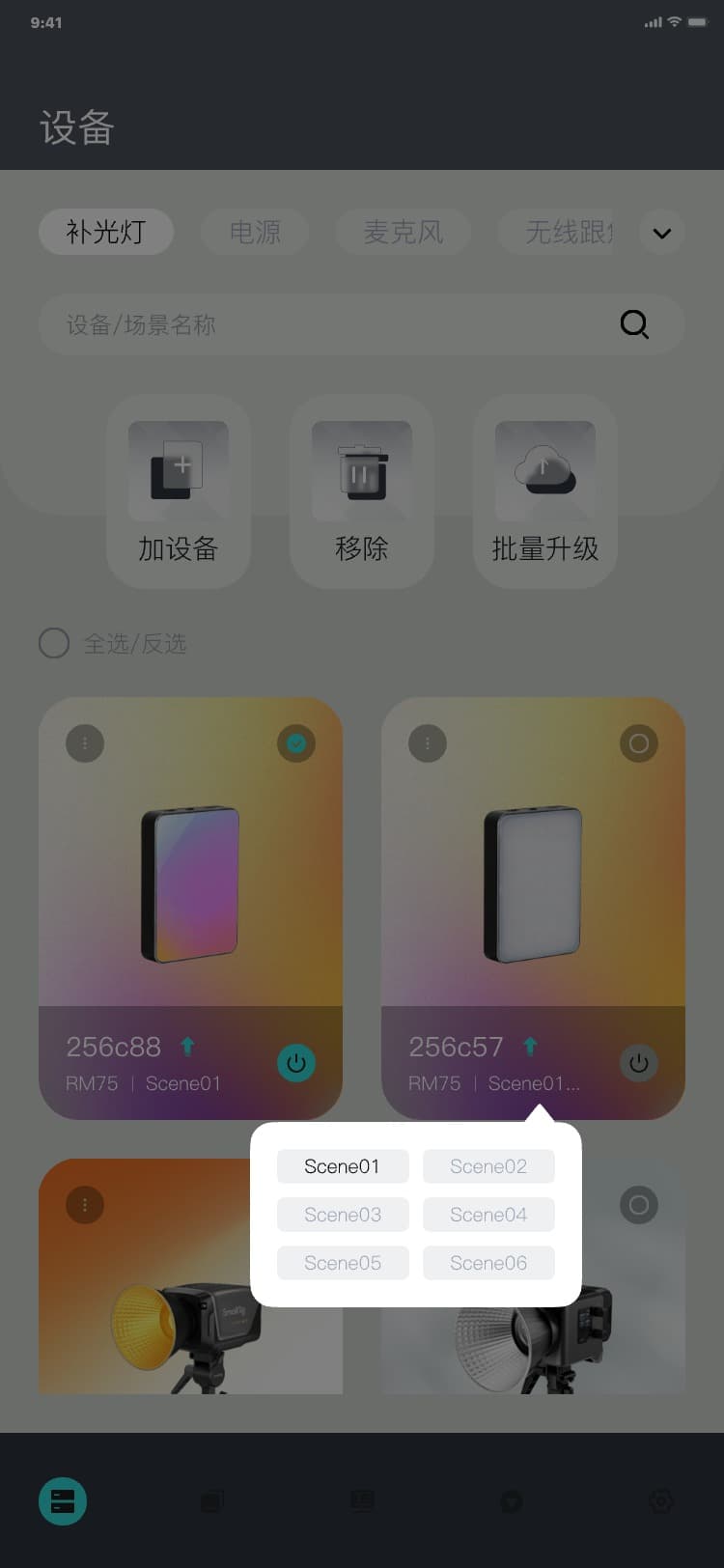The height and width of the screenshot is (1568, 724).
Task: Toggle power for device 256c57
Action: tap(639, 1063)
